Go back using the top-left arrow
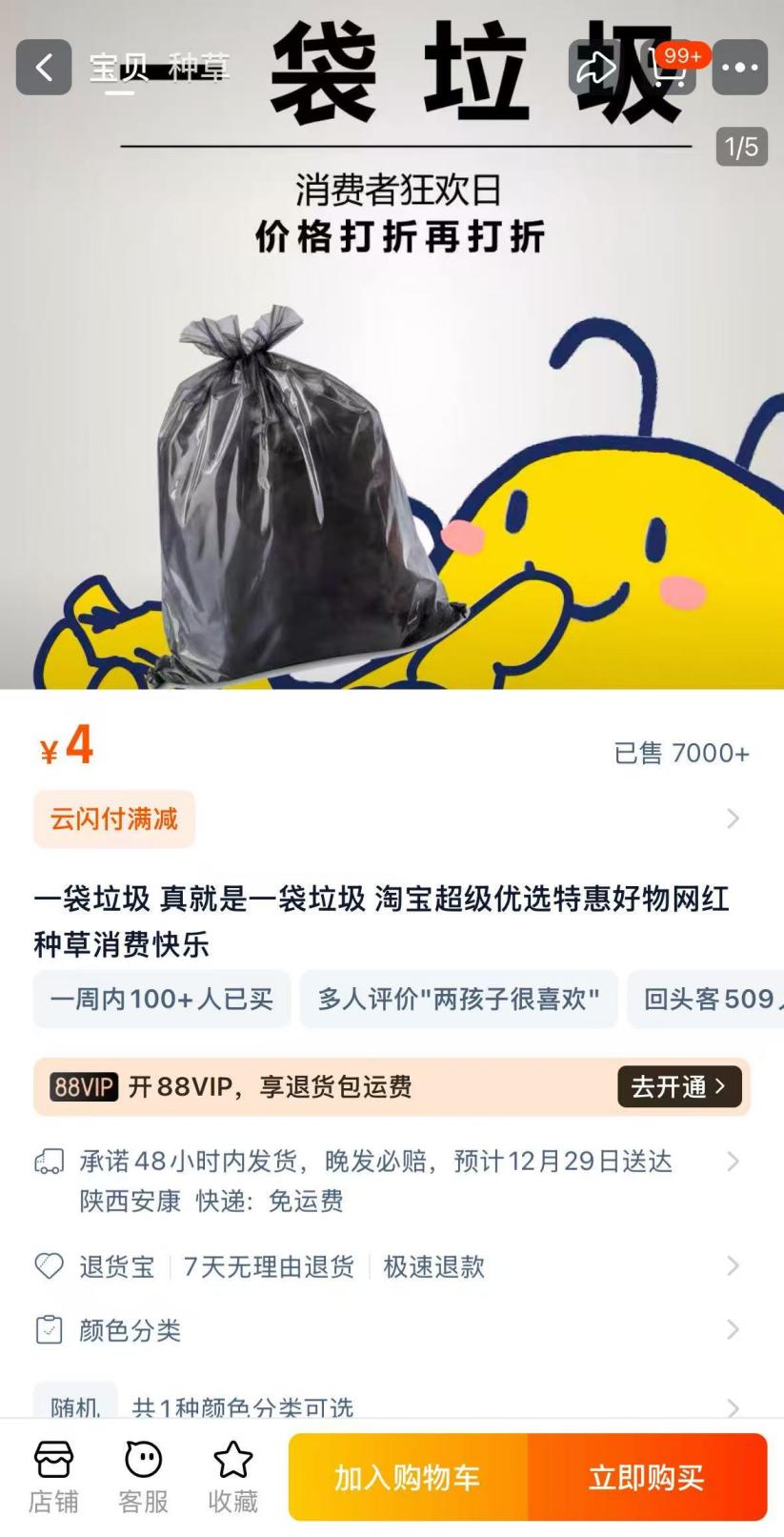The height and width of the screenshot is (1537, 784). pos(44,67)
